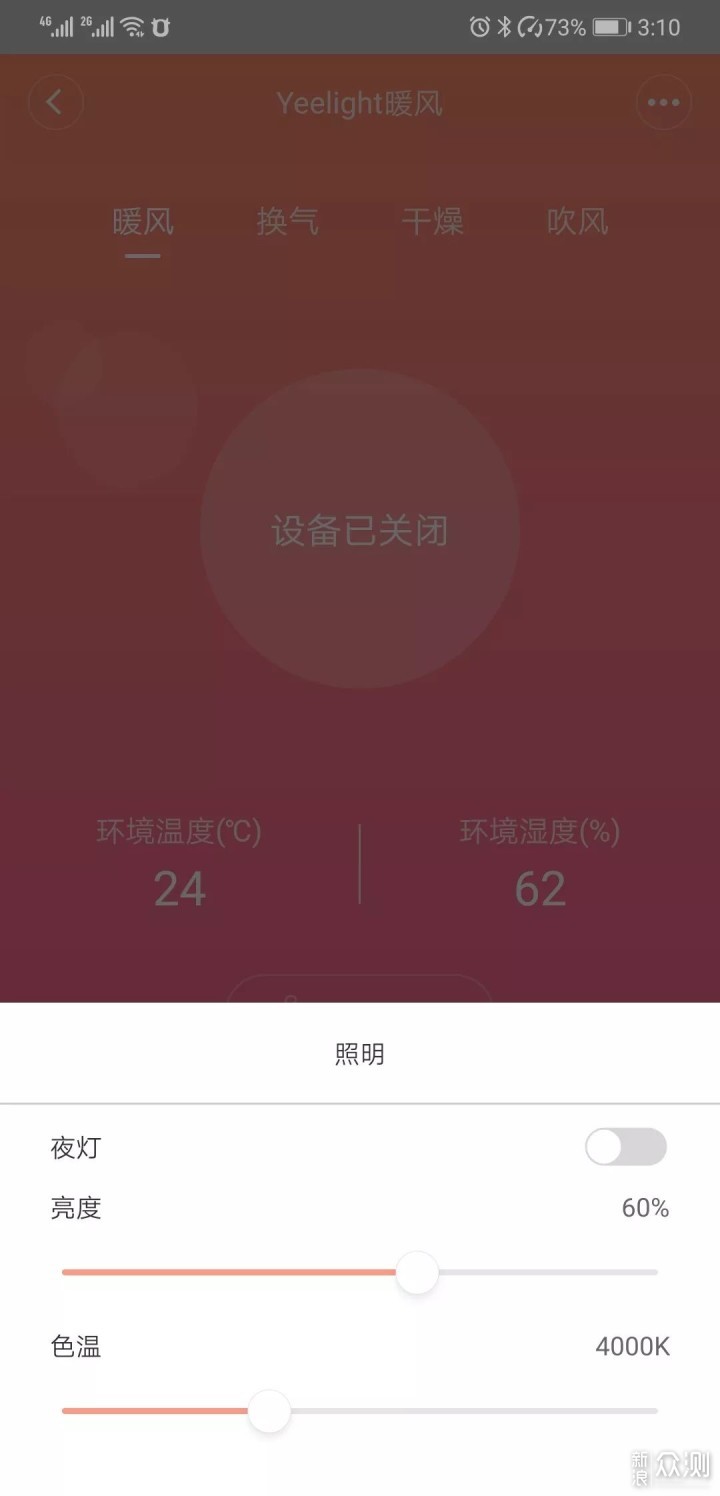Image resolution: width=720 pixels, height=1496 pixels.
Task: Go back using the top-left arrow
Action: tap(55, 102)
